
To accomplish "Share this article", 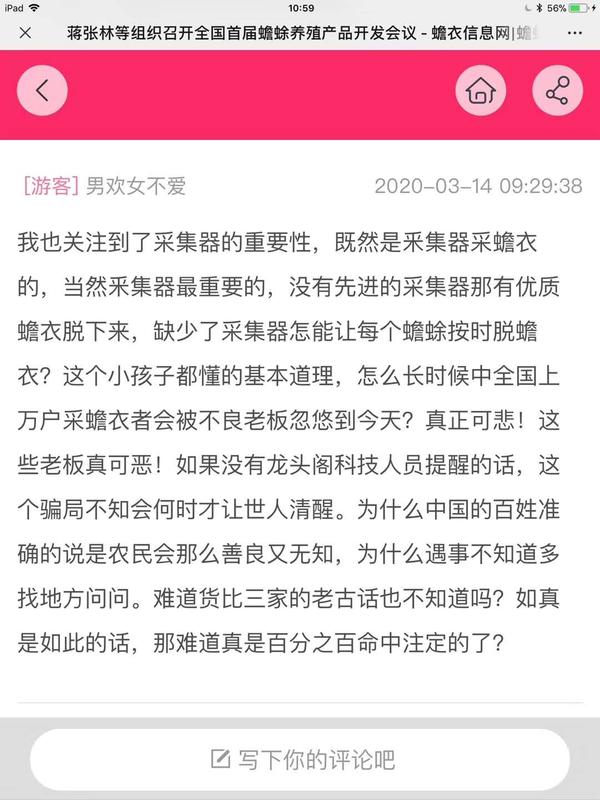I will tap(557, 91).
